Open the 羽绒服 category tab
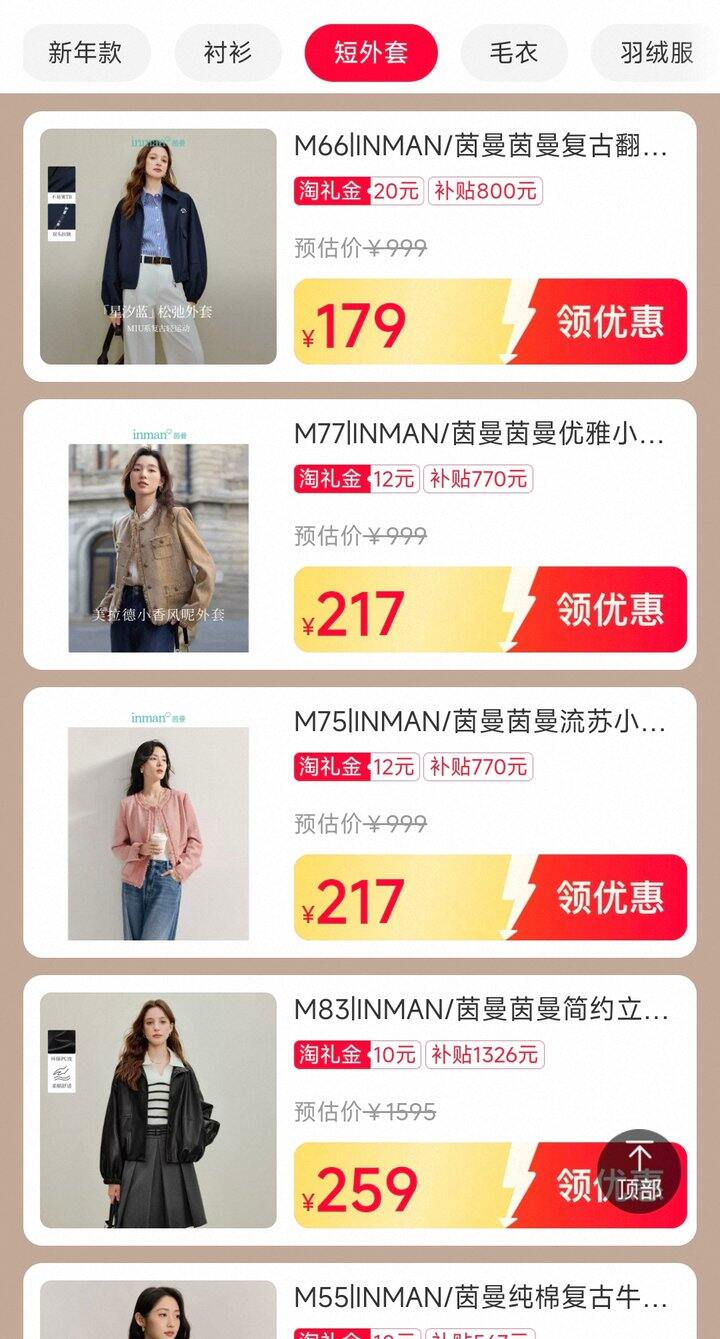Image resolution: width=720 pixels, height=1339 pixels. pos(655,54)
